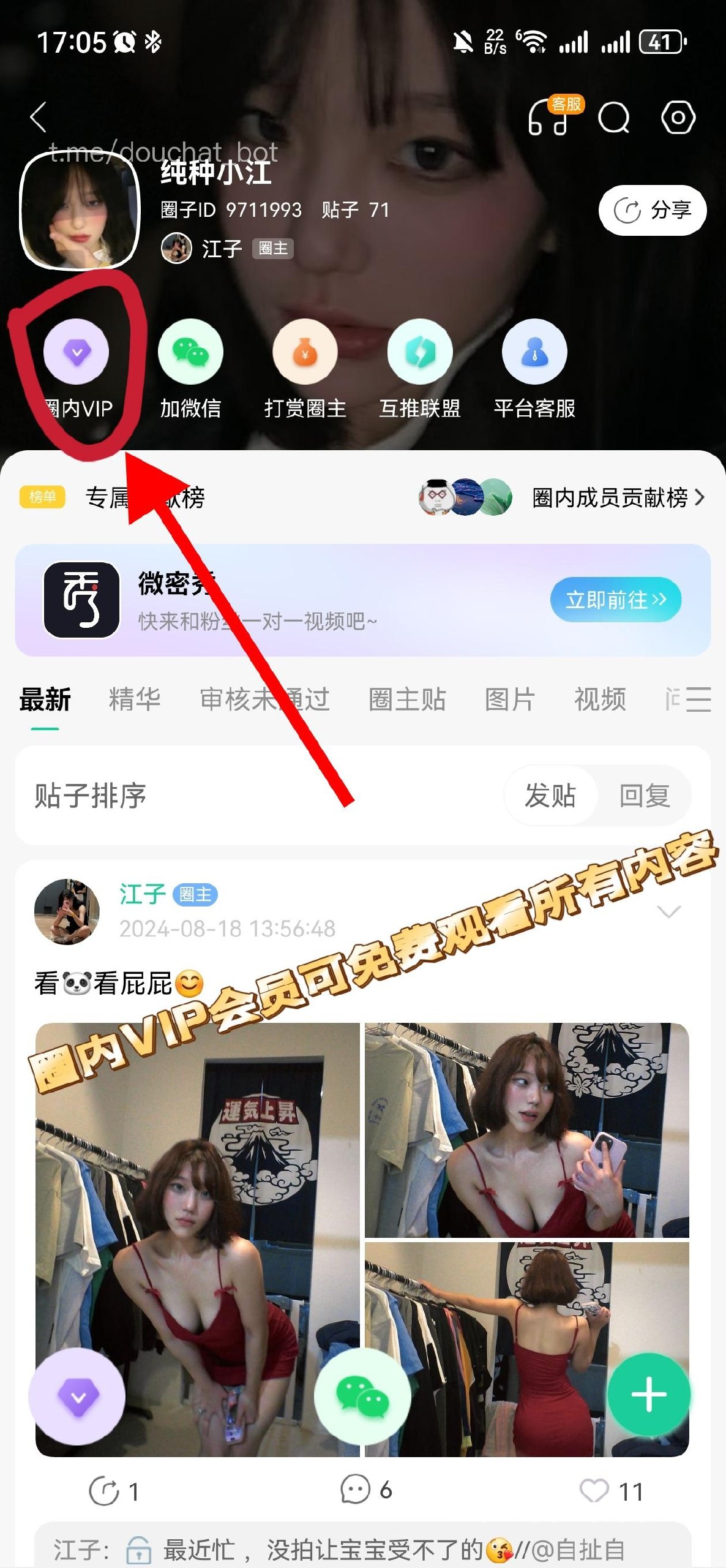This screenshot has width=726, height=1568.
Task: Open comments on 江子's post
Action: 366,1490
